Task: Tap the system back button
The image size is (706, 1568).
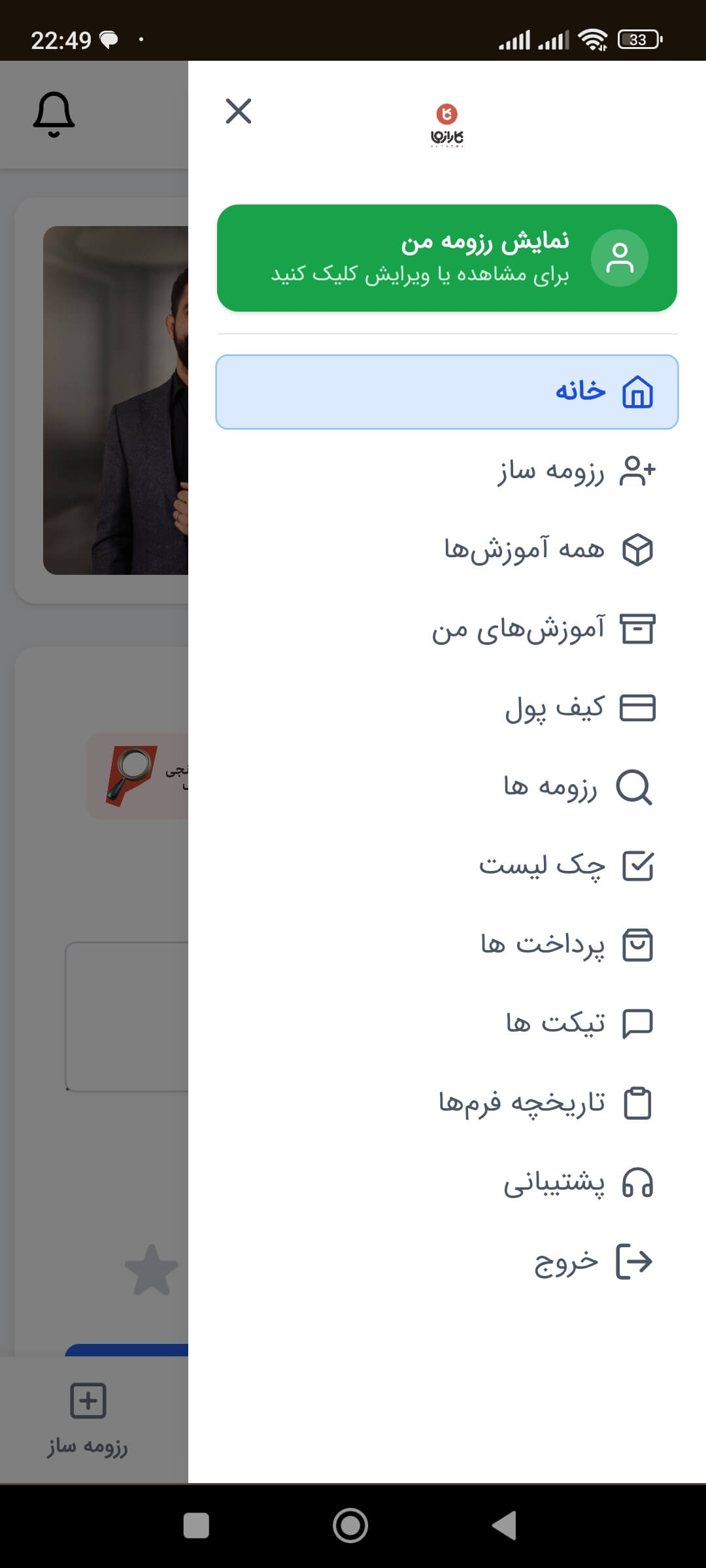Action: click(504, 1526)
